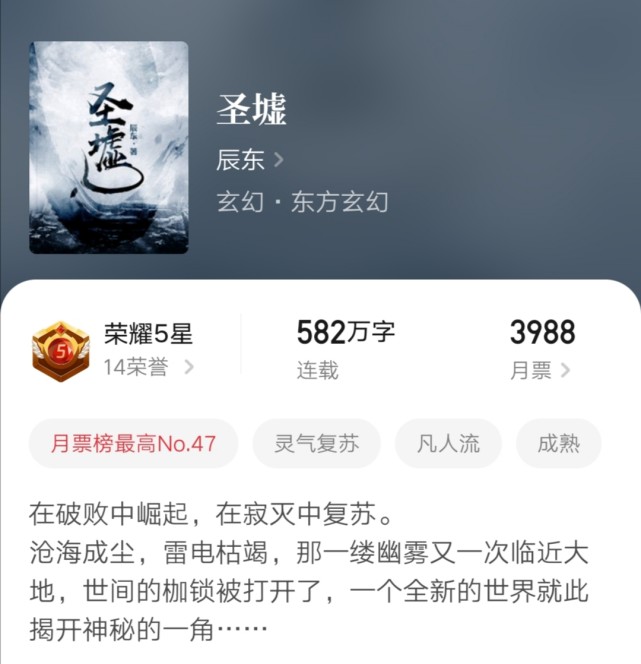Select the 成熟 tag
Viewport: 641px width, 664px height.
click(558, 444)
